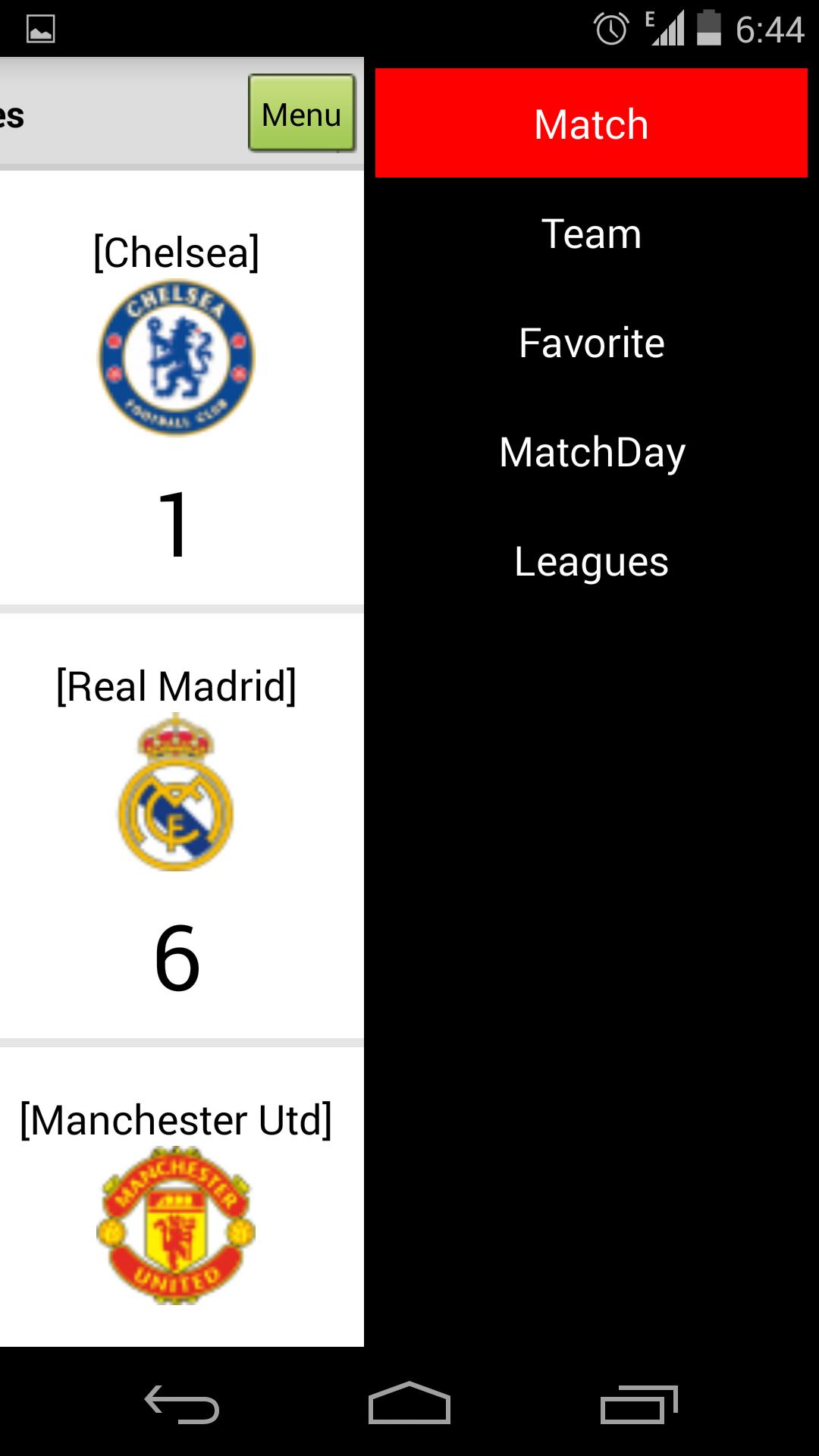Open the screenshot notification icon in status bar
Viewport: 819px width, 1456px height.
pos(42,30)
